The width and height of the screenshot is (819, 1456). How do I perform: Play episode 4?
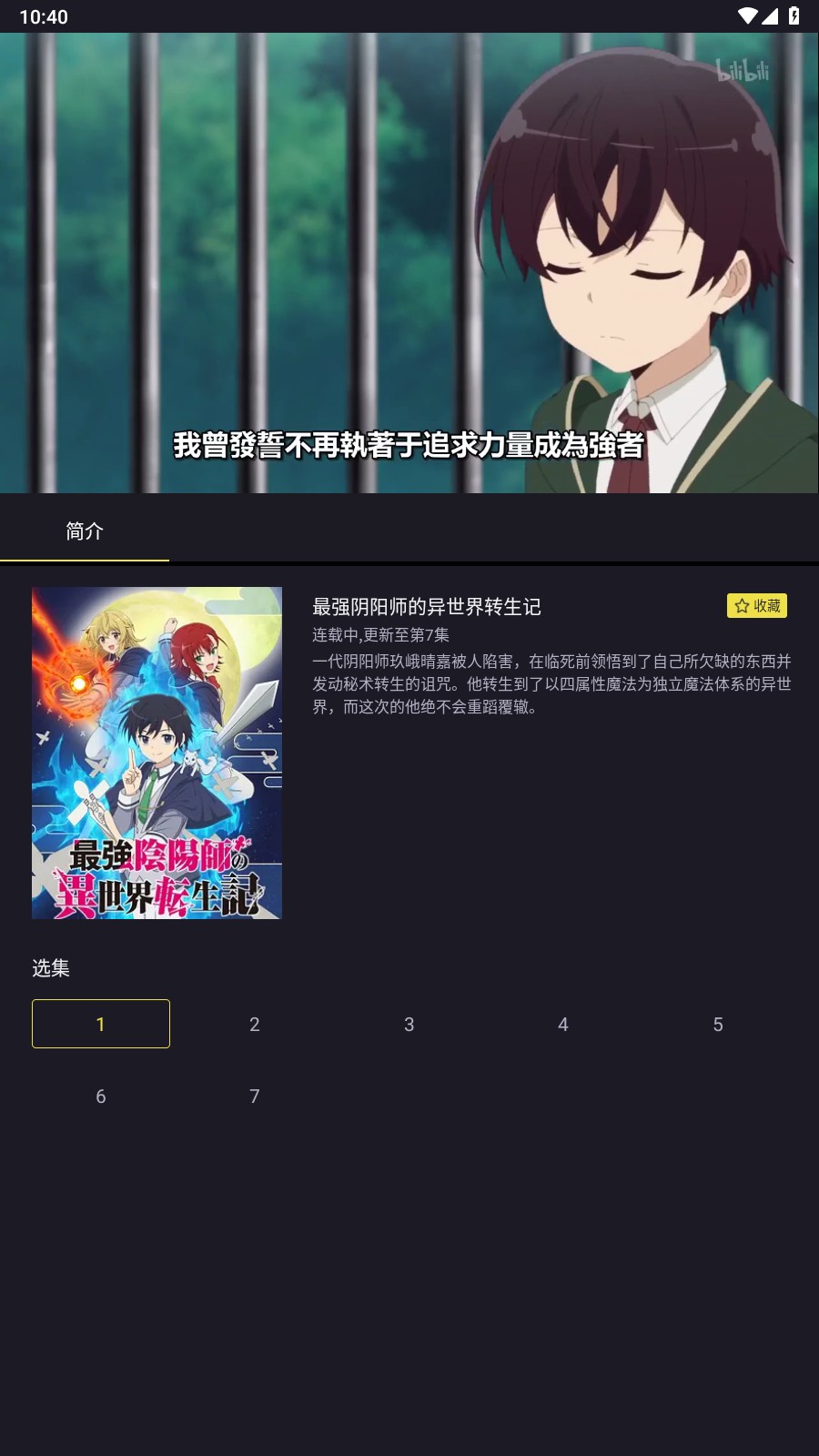(x=564, y=1024)
